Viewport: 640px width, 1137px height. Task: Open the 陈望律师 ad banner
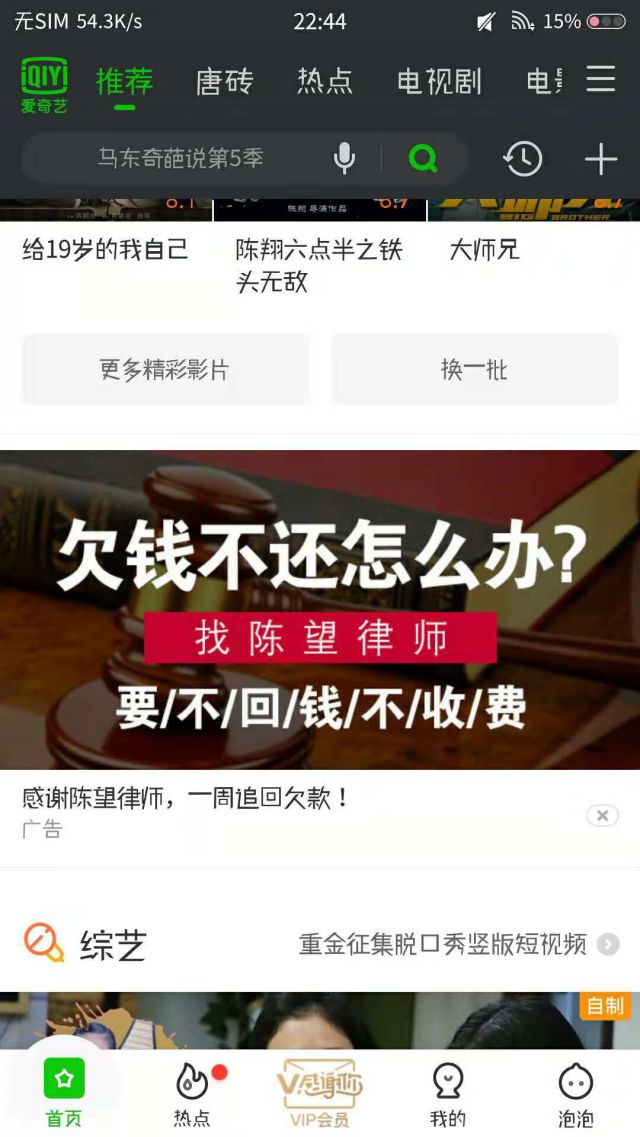(x=320, y=610)
